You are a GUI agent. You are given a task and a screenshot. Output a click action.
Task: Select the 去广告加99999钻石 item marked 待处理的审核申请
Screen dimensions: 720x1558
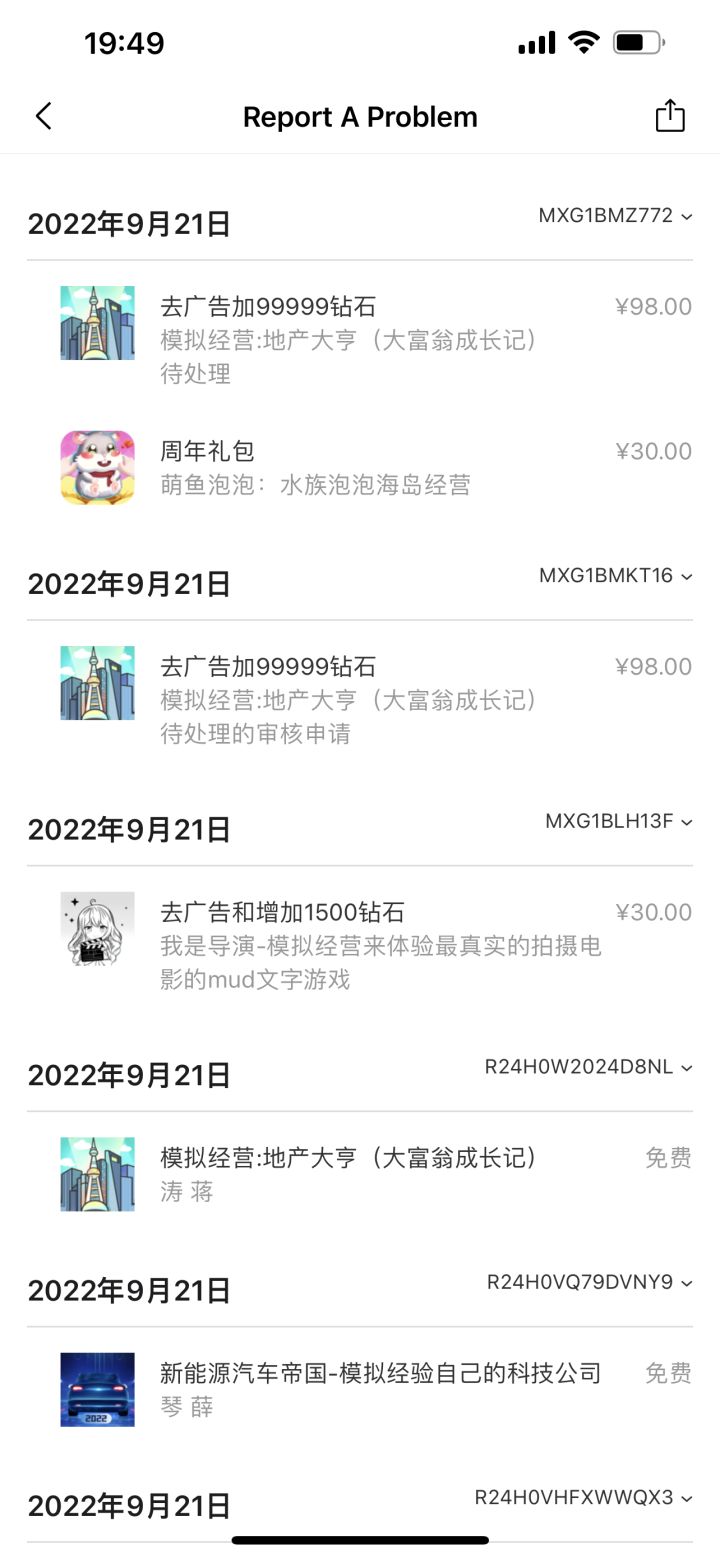coord(360,699)
